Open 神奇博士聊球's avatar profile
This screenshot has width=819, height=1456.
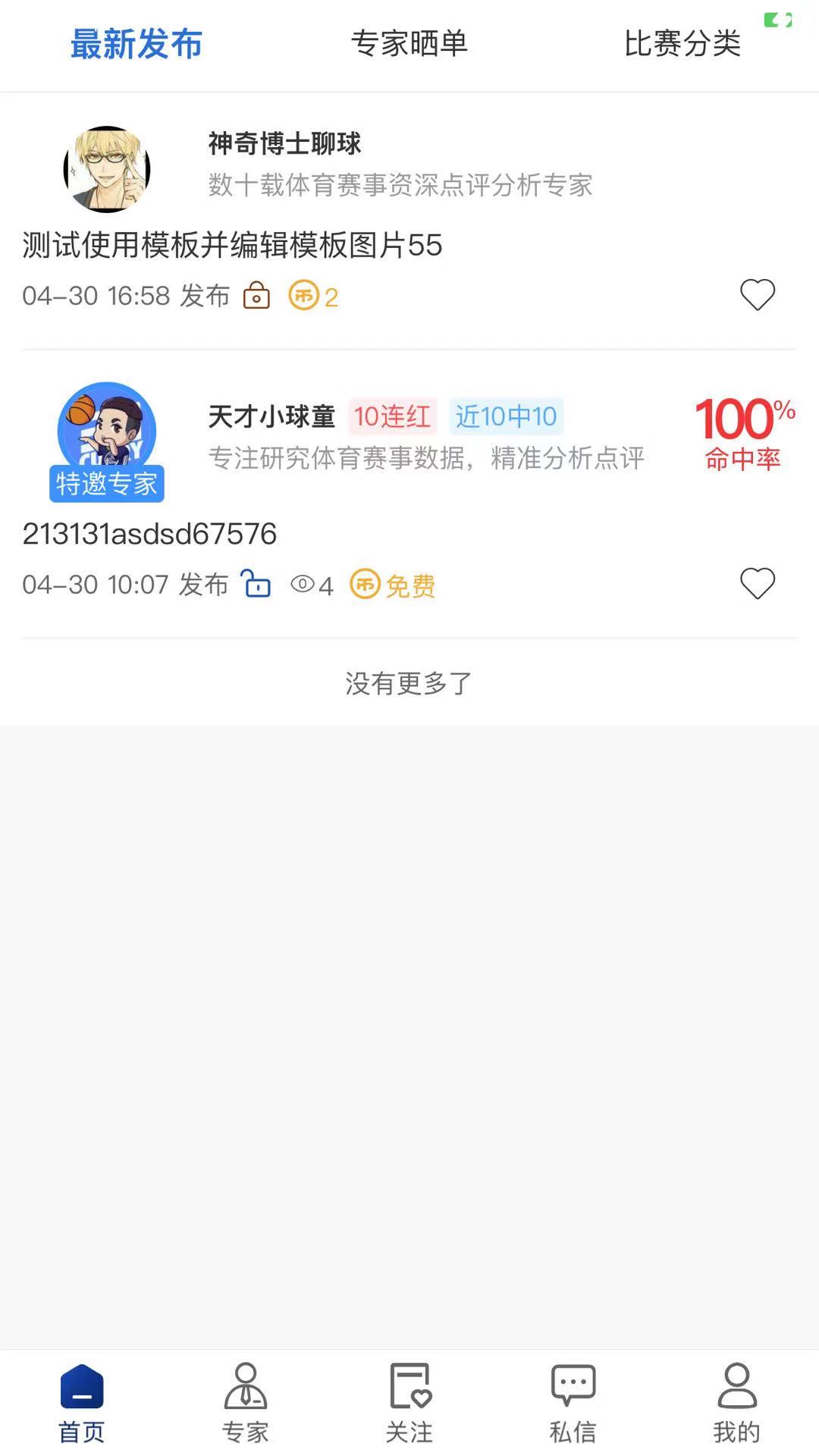(x=107, y=168)
